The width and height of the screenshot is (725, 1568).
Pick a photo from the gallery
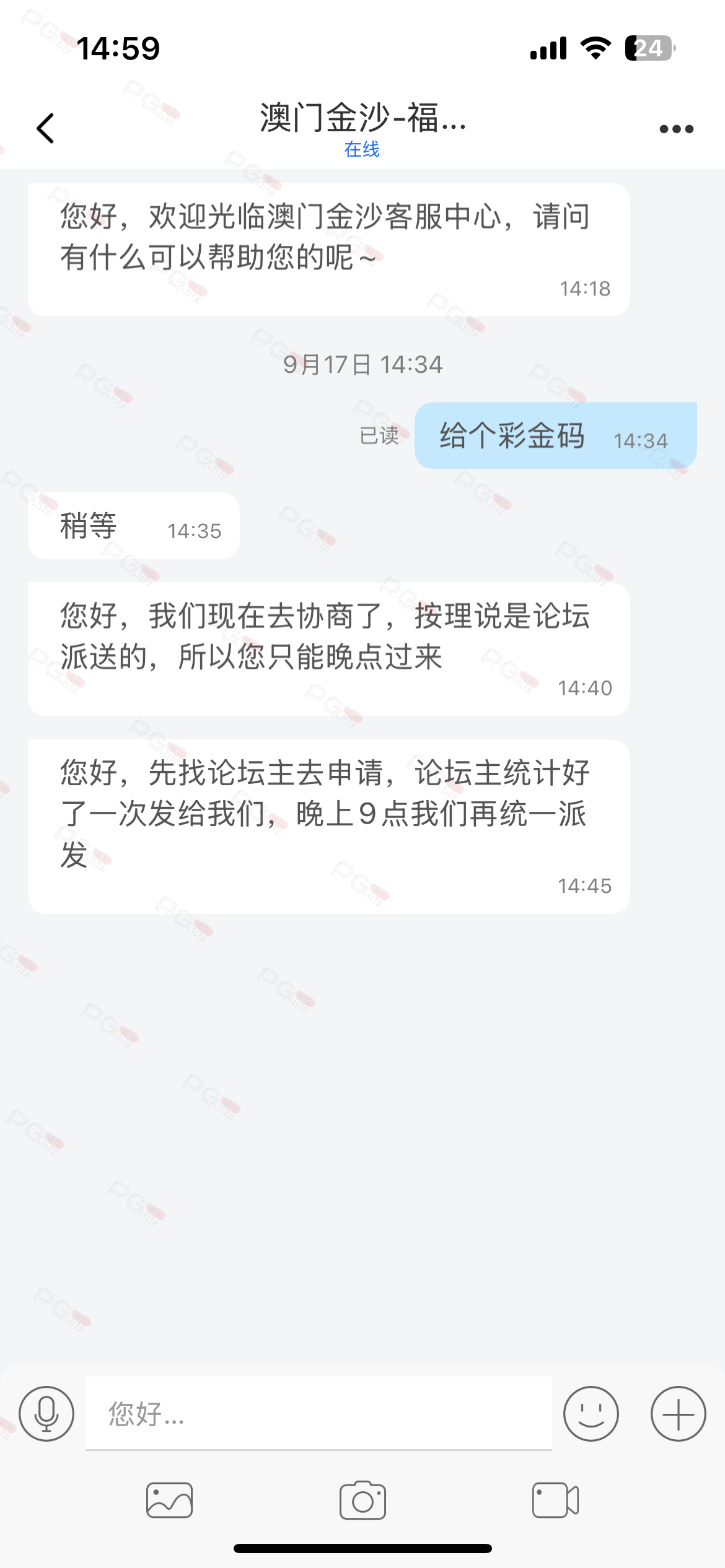[x=169, y=1500]
